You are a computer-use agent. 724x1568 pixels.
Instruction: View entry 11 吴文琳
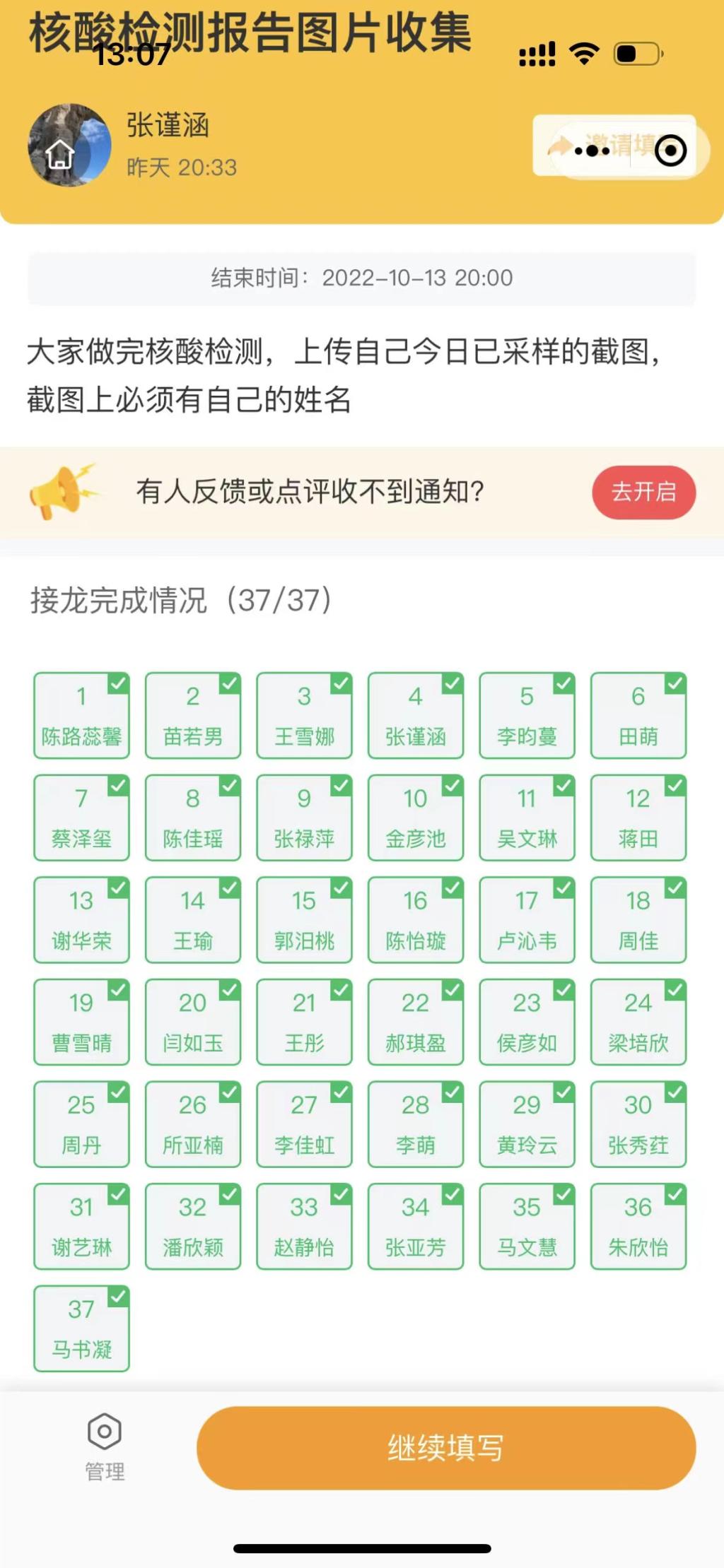527,818
